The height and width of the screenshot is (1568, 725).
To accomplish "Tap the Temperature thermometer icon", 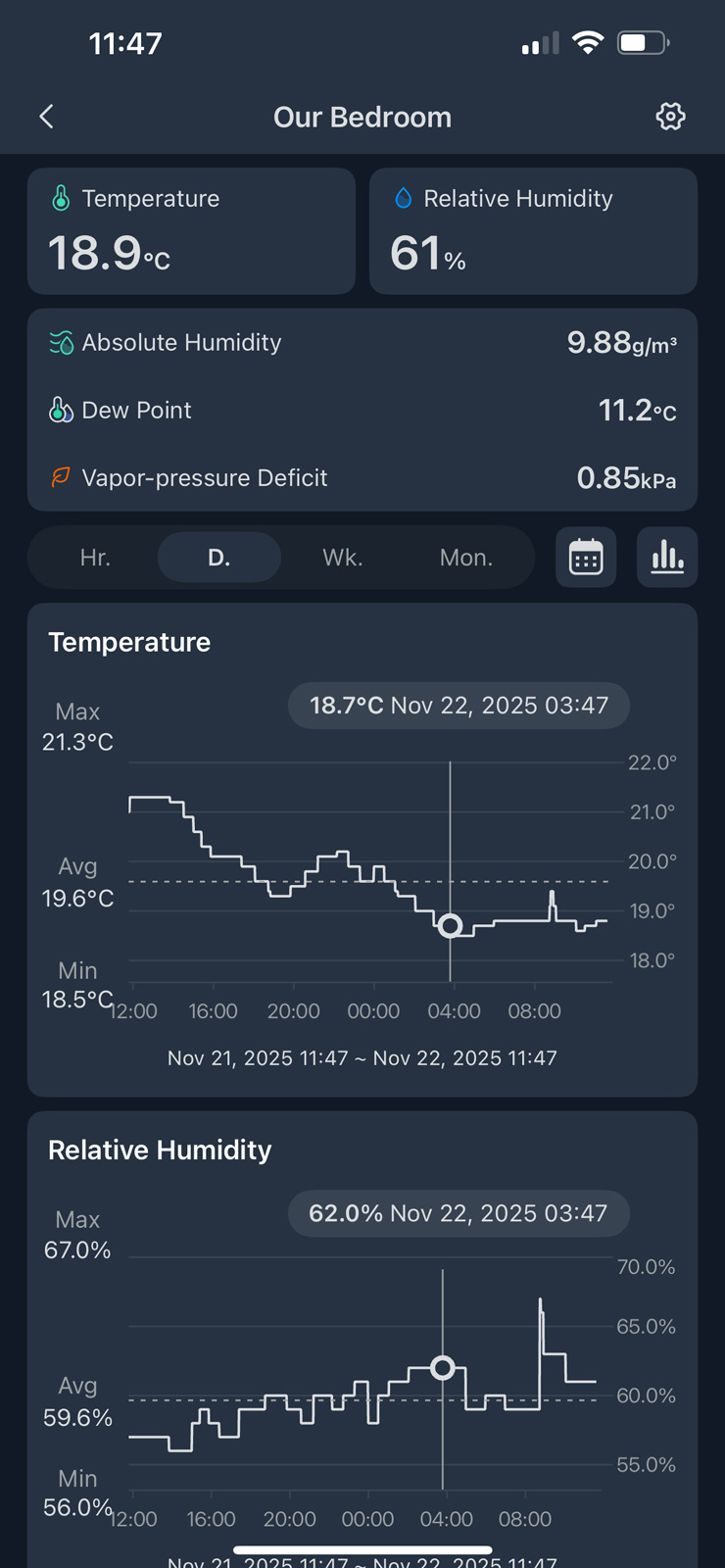I will (61, 198).
